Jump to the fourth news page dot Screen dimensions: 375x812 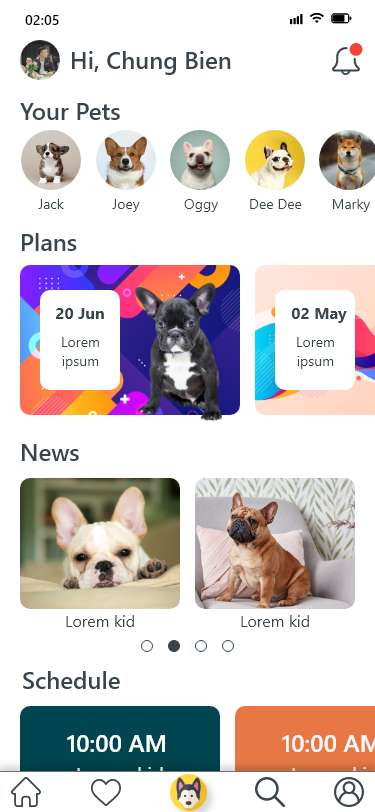pos(228,646)
